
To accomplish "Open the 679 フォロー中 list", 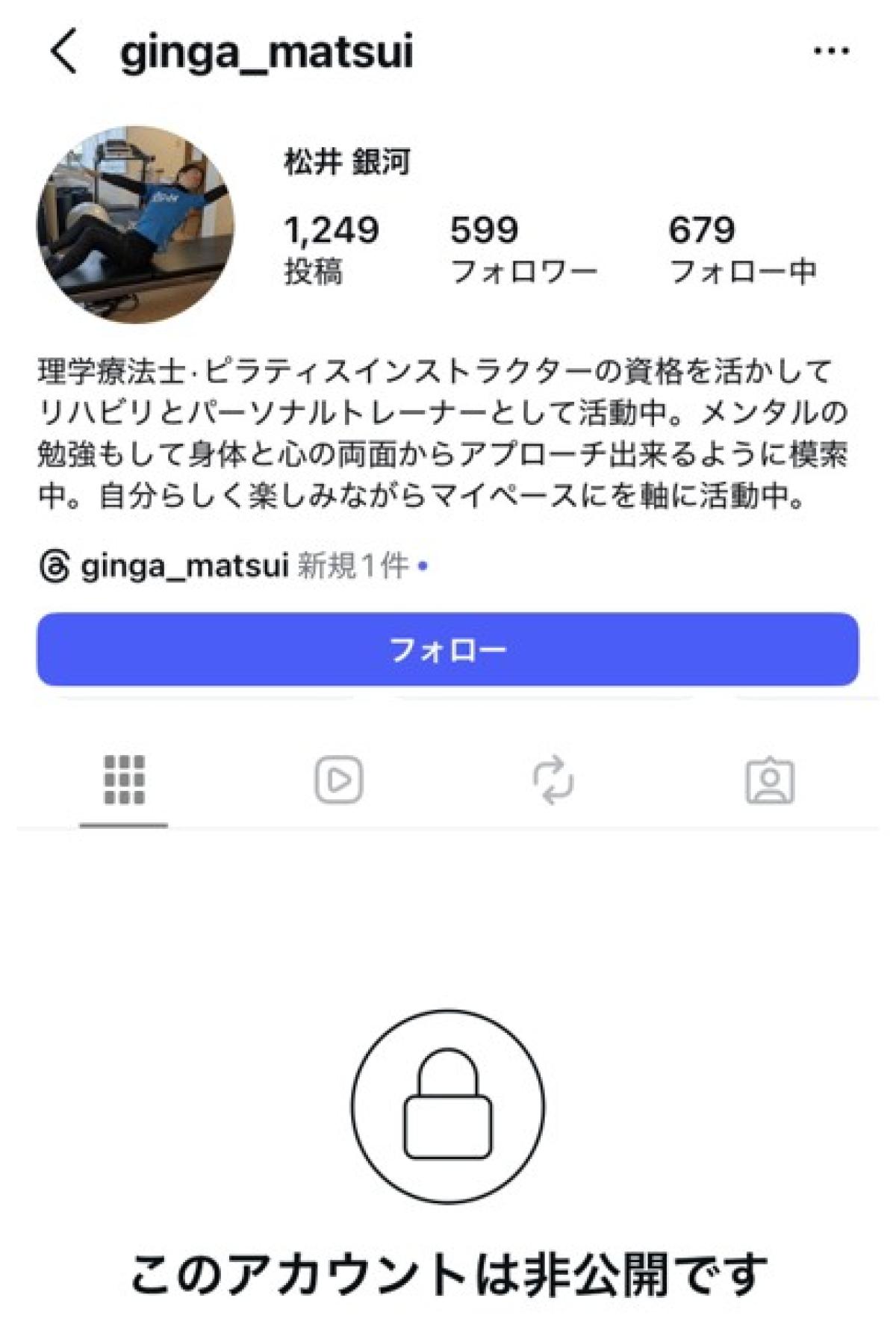I will click(741, 249).
